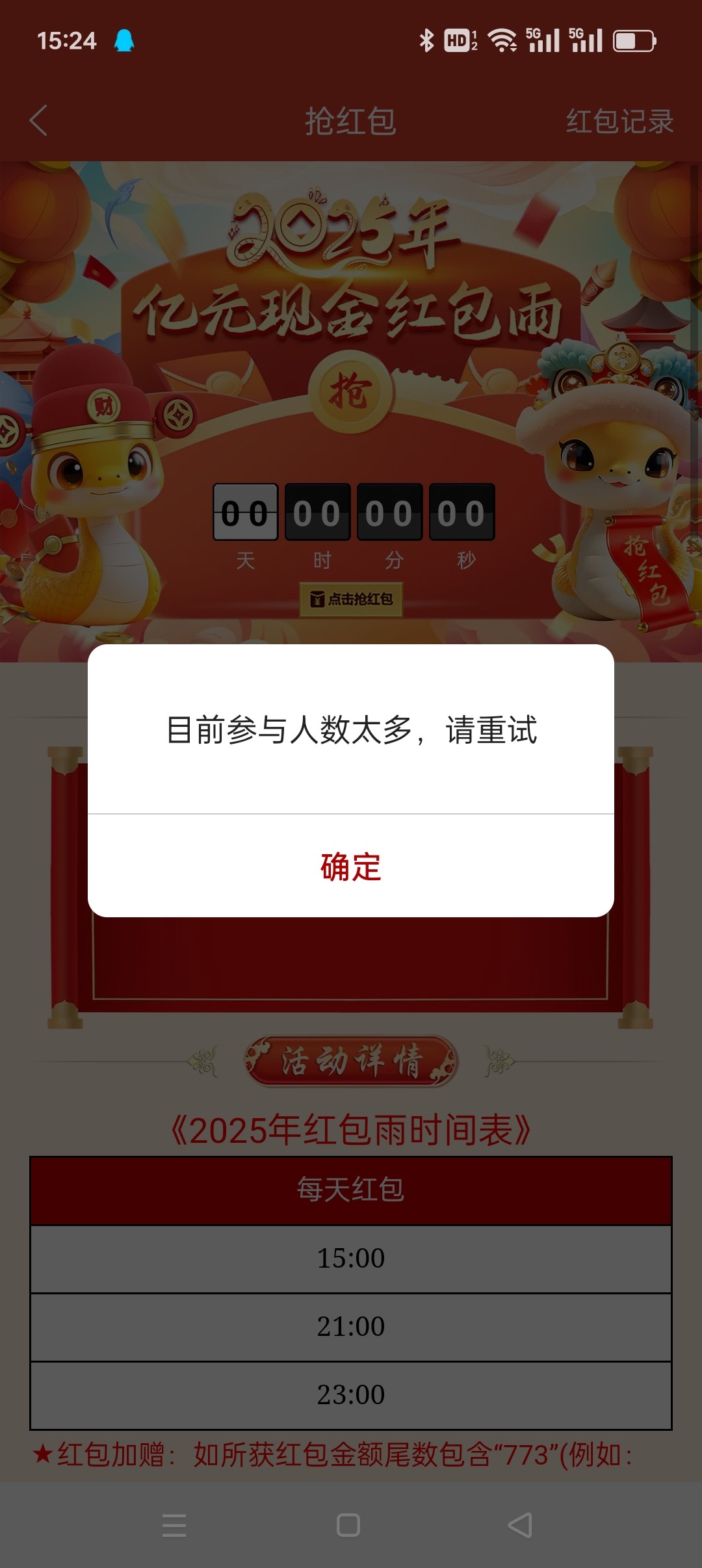Tap 确定 to dismiss the dialog
Screen dimensions: 702x1568
(x=351, y=867)
